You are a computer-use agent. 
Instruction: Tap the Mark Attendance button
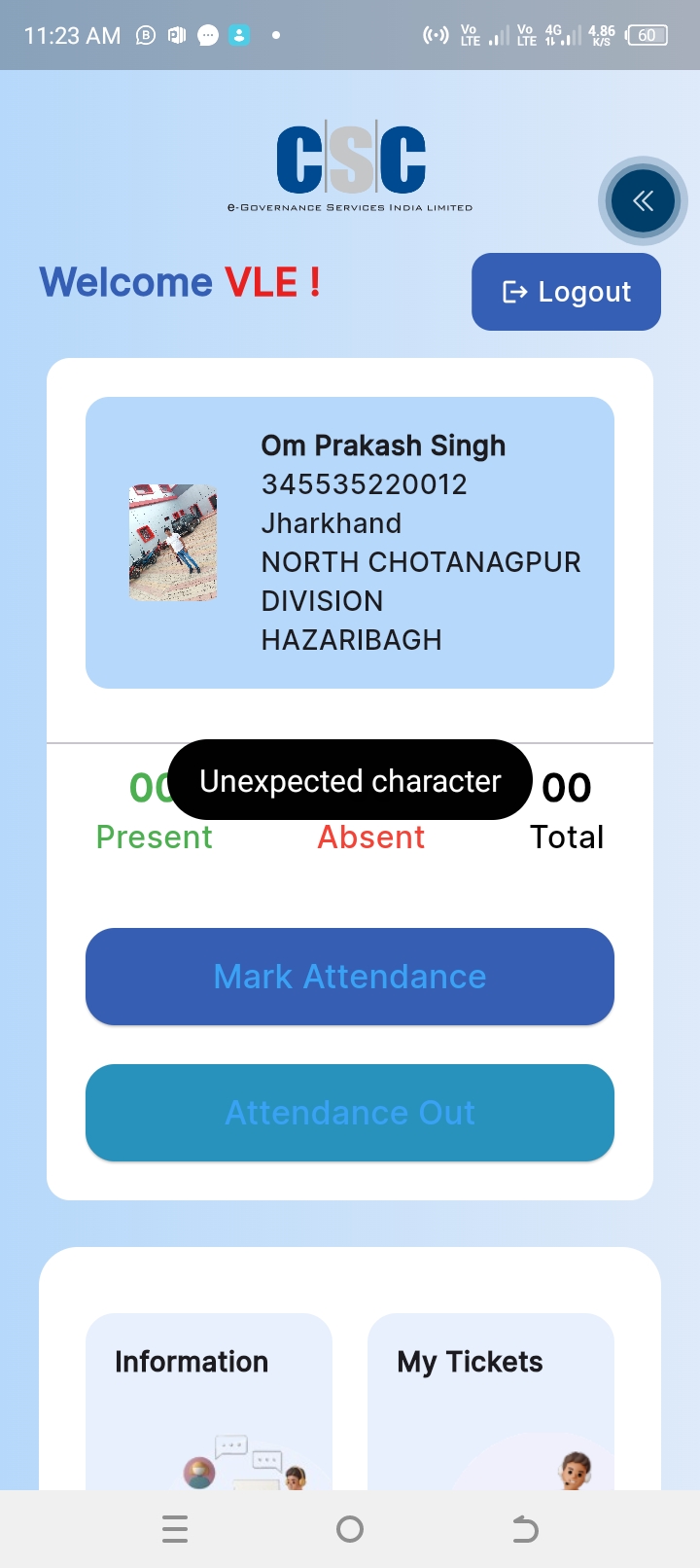[x=350, y=977]
